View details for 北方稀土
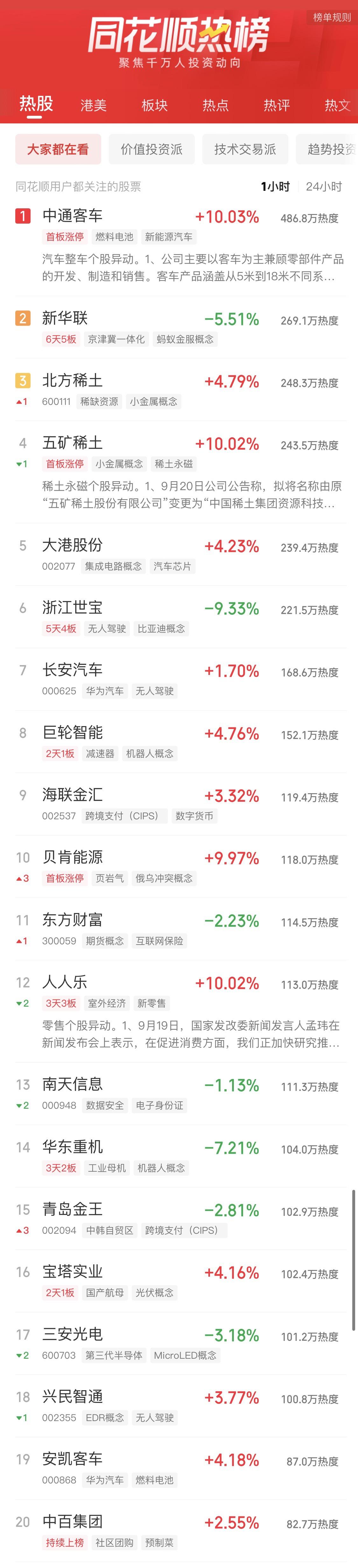 (73, 380)
